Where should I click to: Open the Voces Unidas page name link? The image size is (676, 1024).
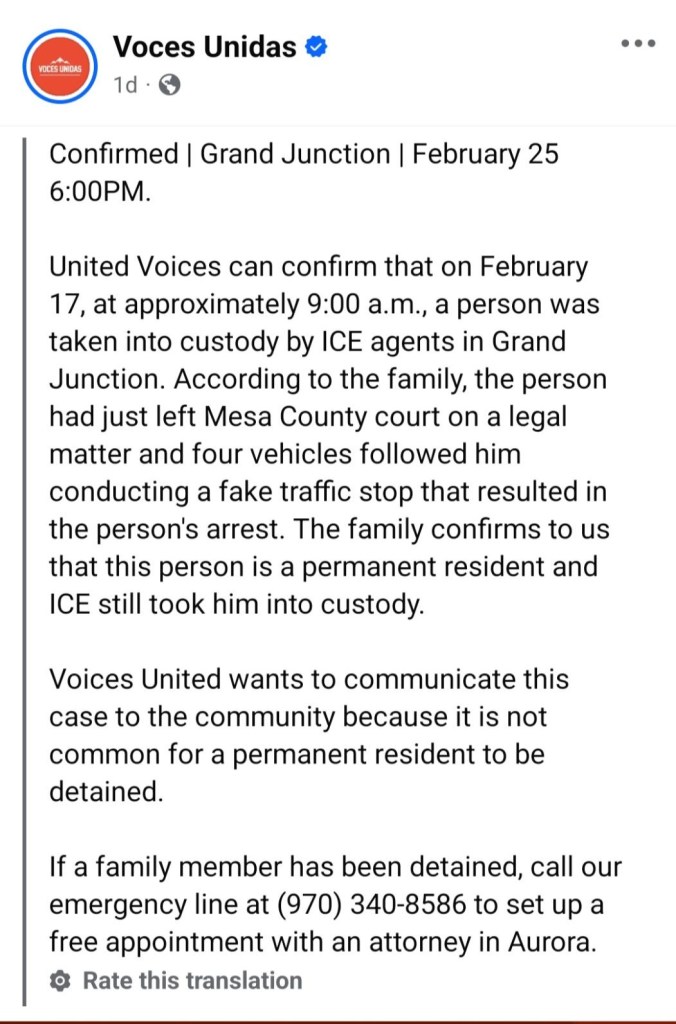[204, 46]
